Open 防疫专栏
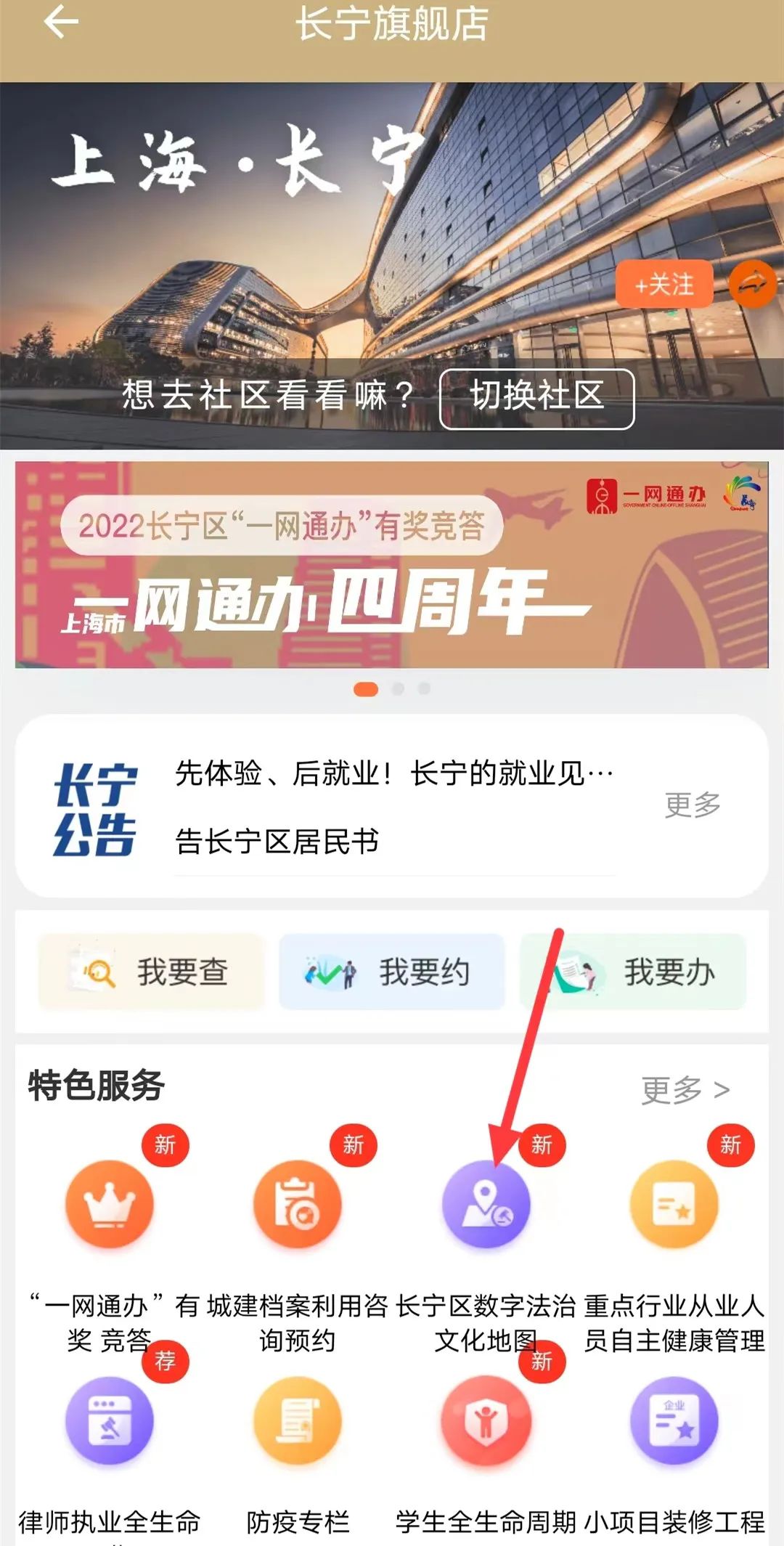784x1546 pixels. (x=297, y=1420)
